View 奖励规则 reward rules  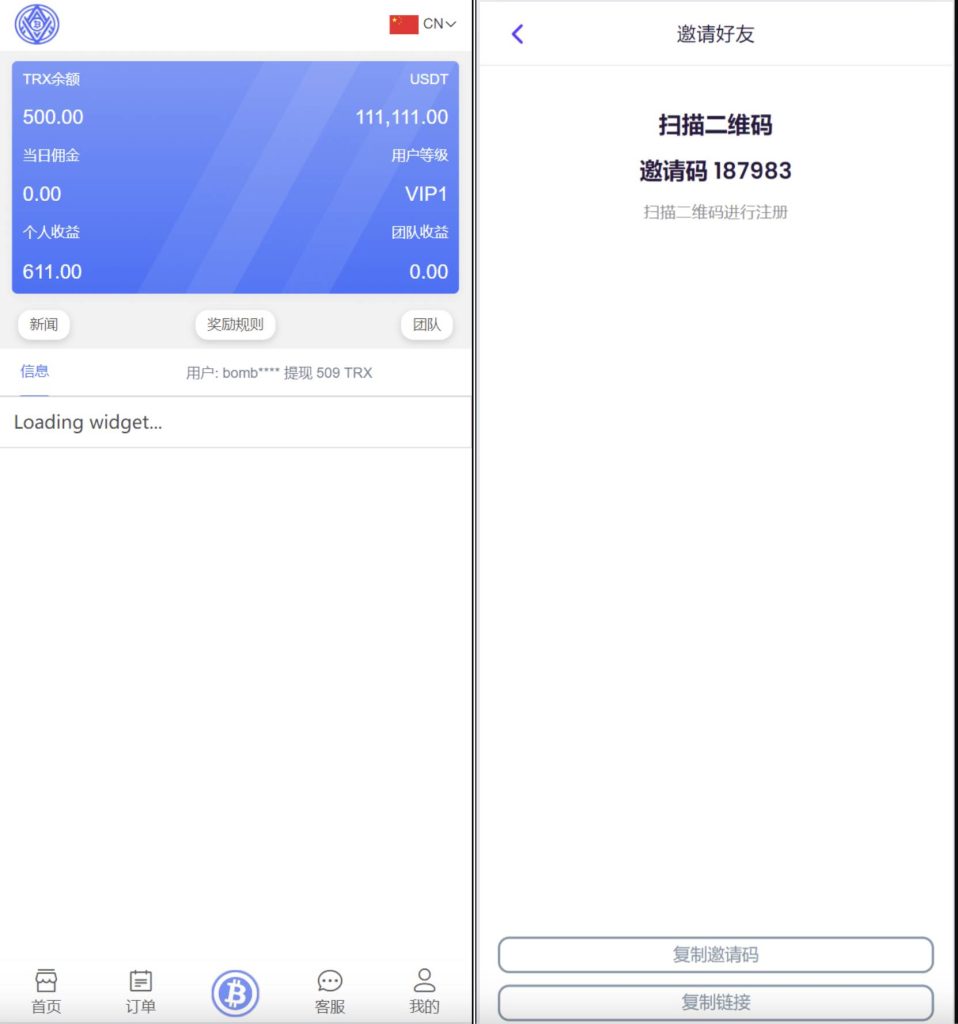(x=235, y=325)
